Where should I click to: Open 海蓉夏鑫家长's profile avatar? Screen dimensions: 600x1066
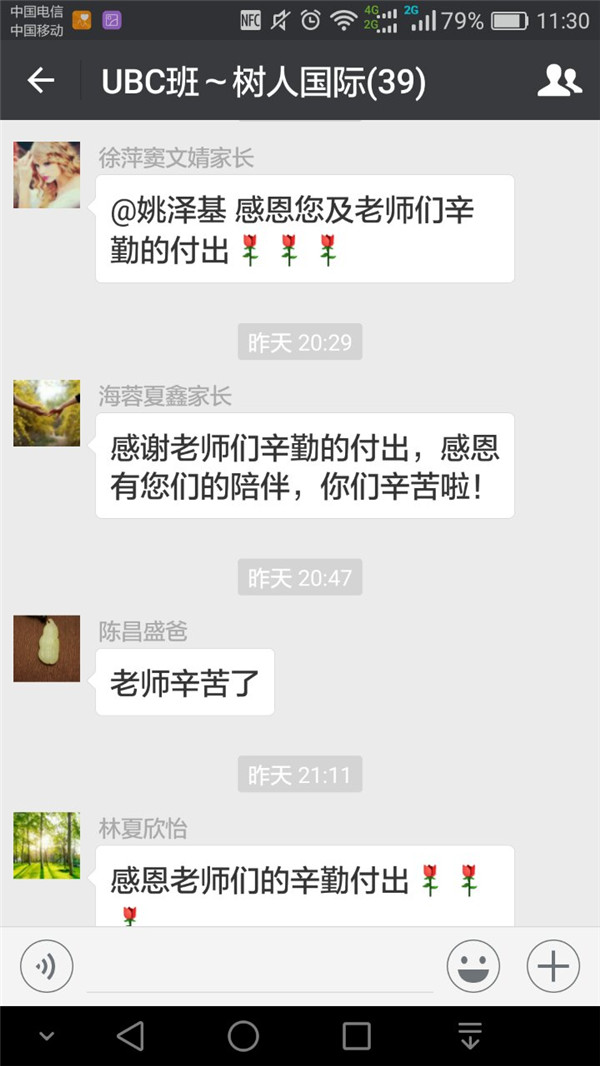47,413
